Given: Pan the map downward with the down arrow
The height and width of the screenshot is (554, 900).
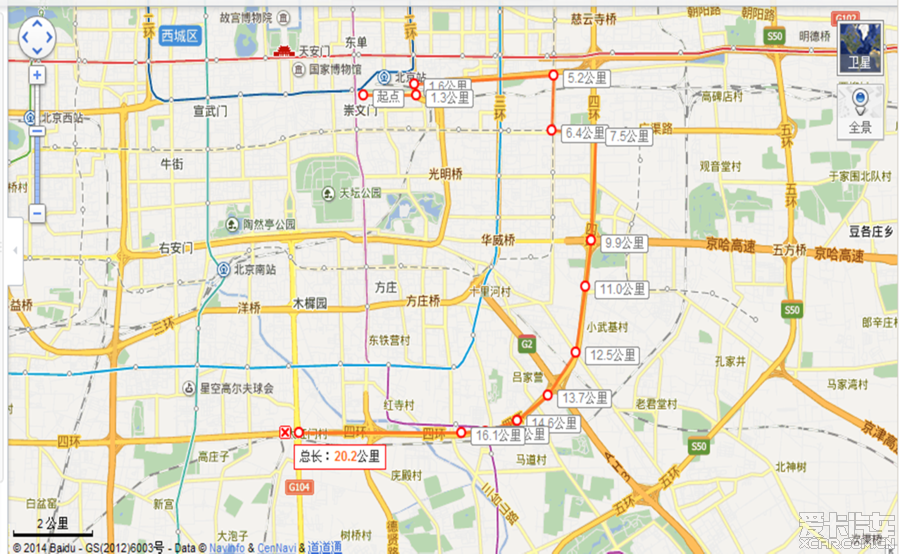Looking at the screenshot, I should tap(37, 51).
